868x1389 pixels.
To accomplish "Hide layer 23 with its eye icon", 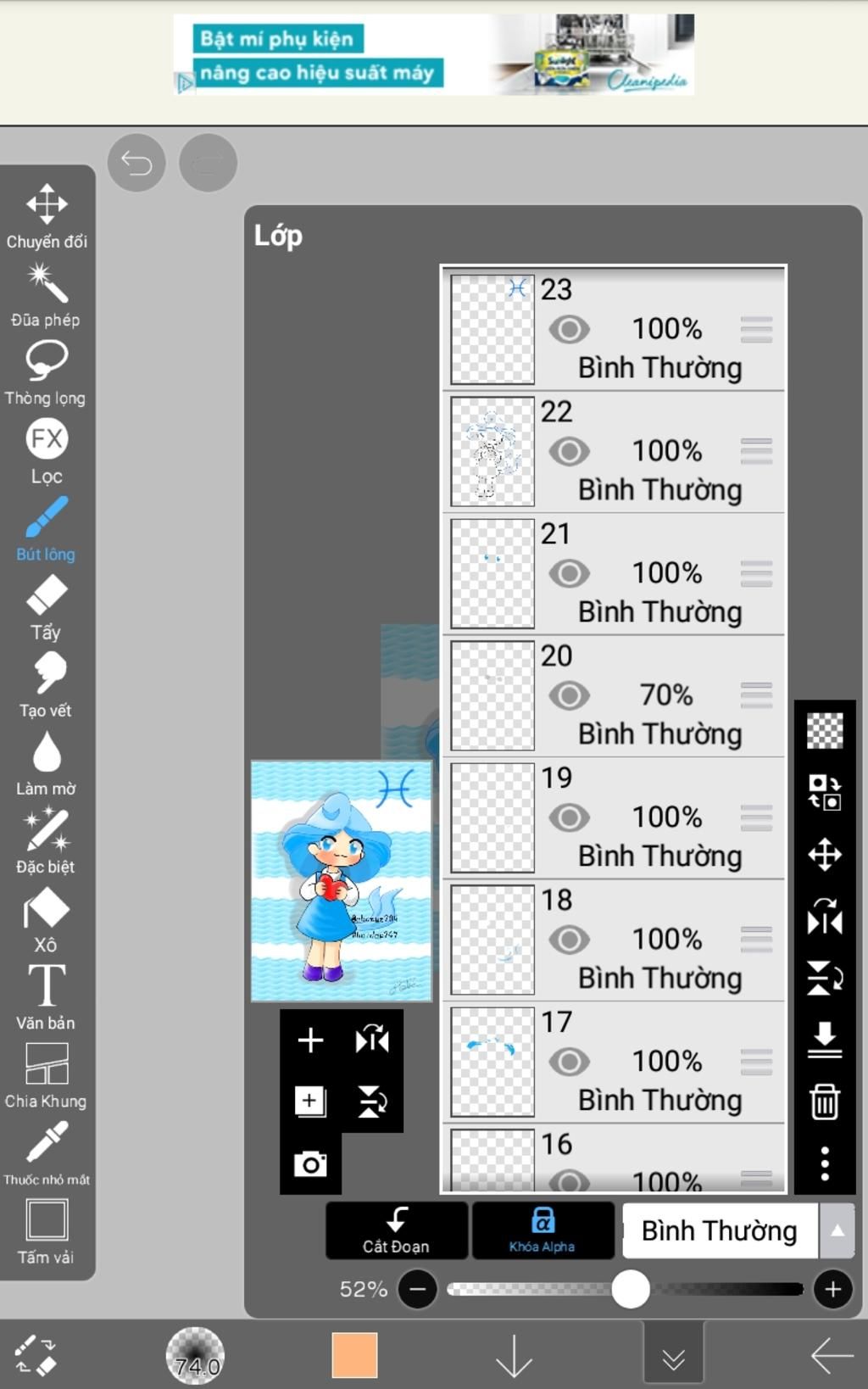I will pos(569,329).
